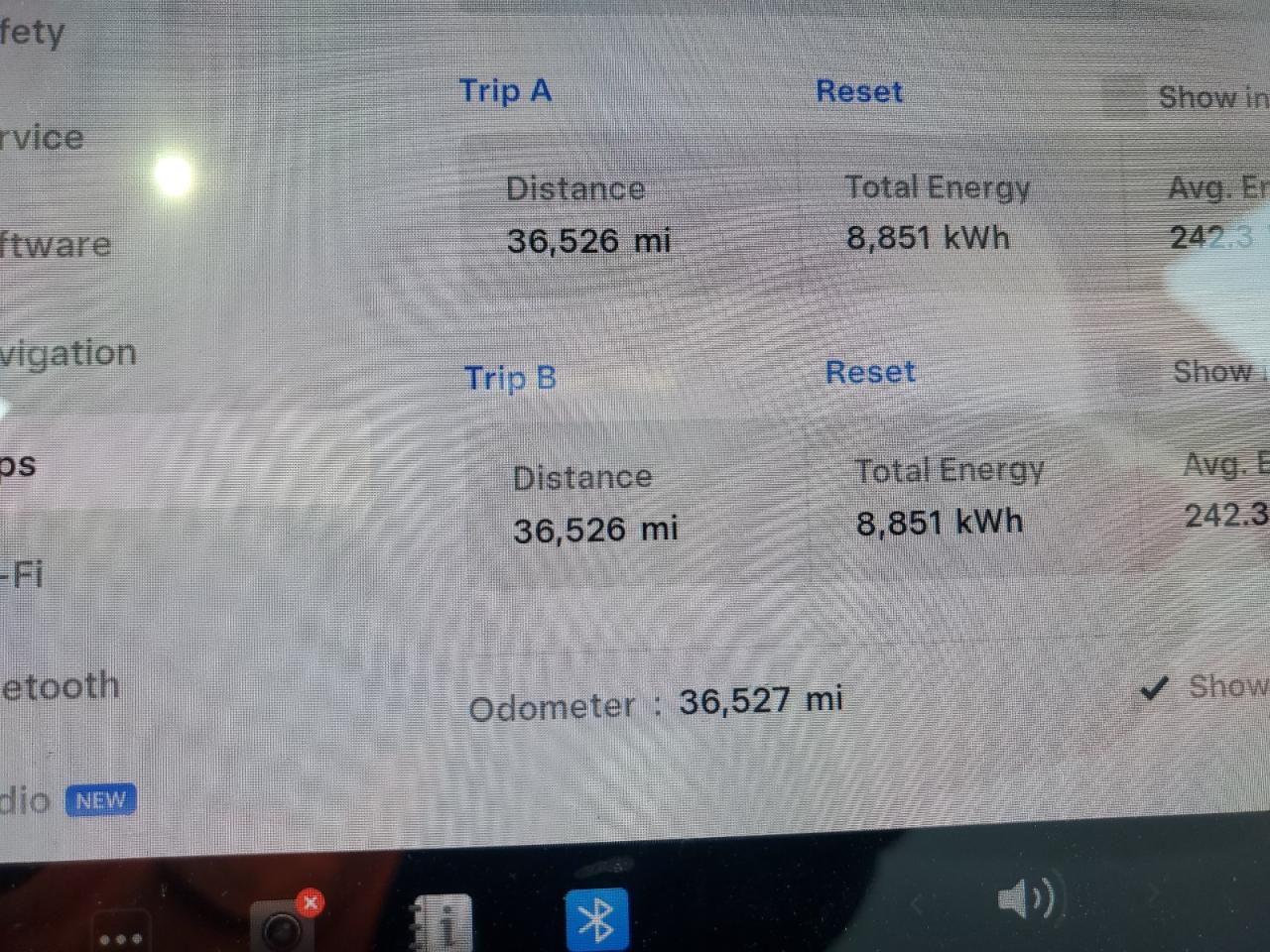Screen dimensions: 1270x952
Task: Uncheck the Show checkbox beside Odometer
Action: coord(1153,687)
